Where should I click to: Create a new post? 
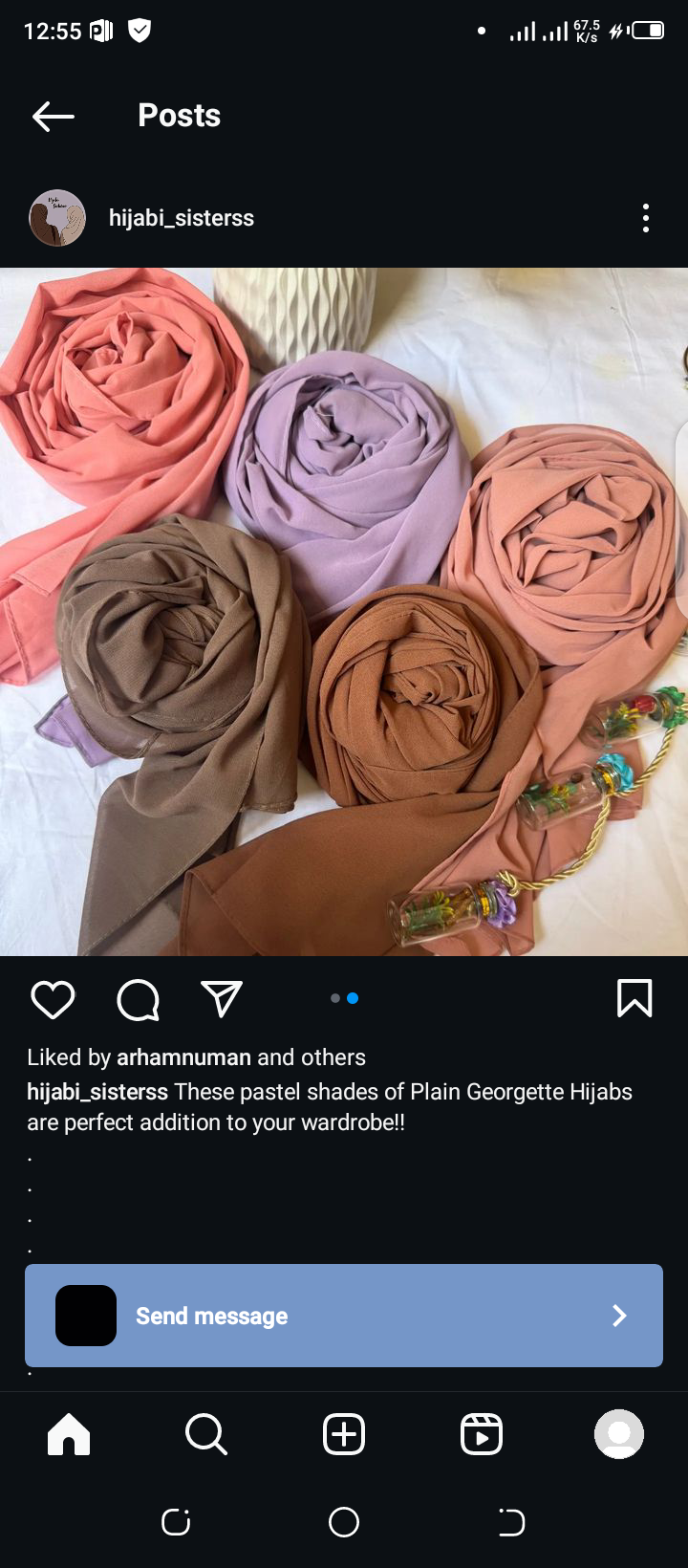pos(344,1434)
